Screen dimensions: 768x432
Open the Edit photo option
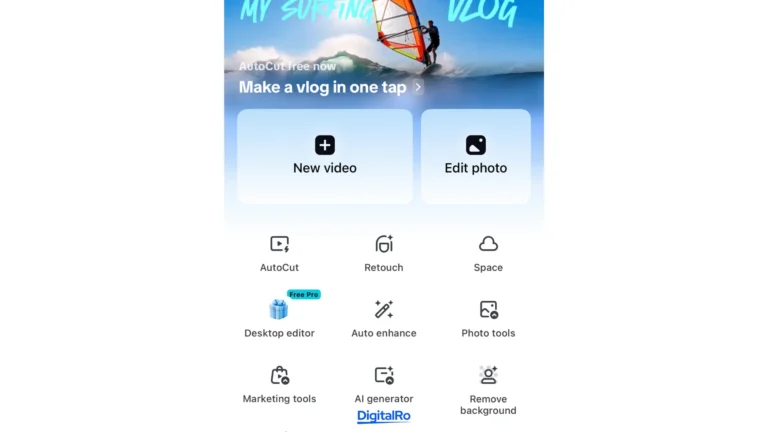(x=476, y=156)
